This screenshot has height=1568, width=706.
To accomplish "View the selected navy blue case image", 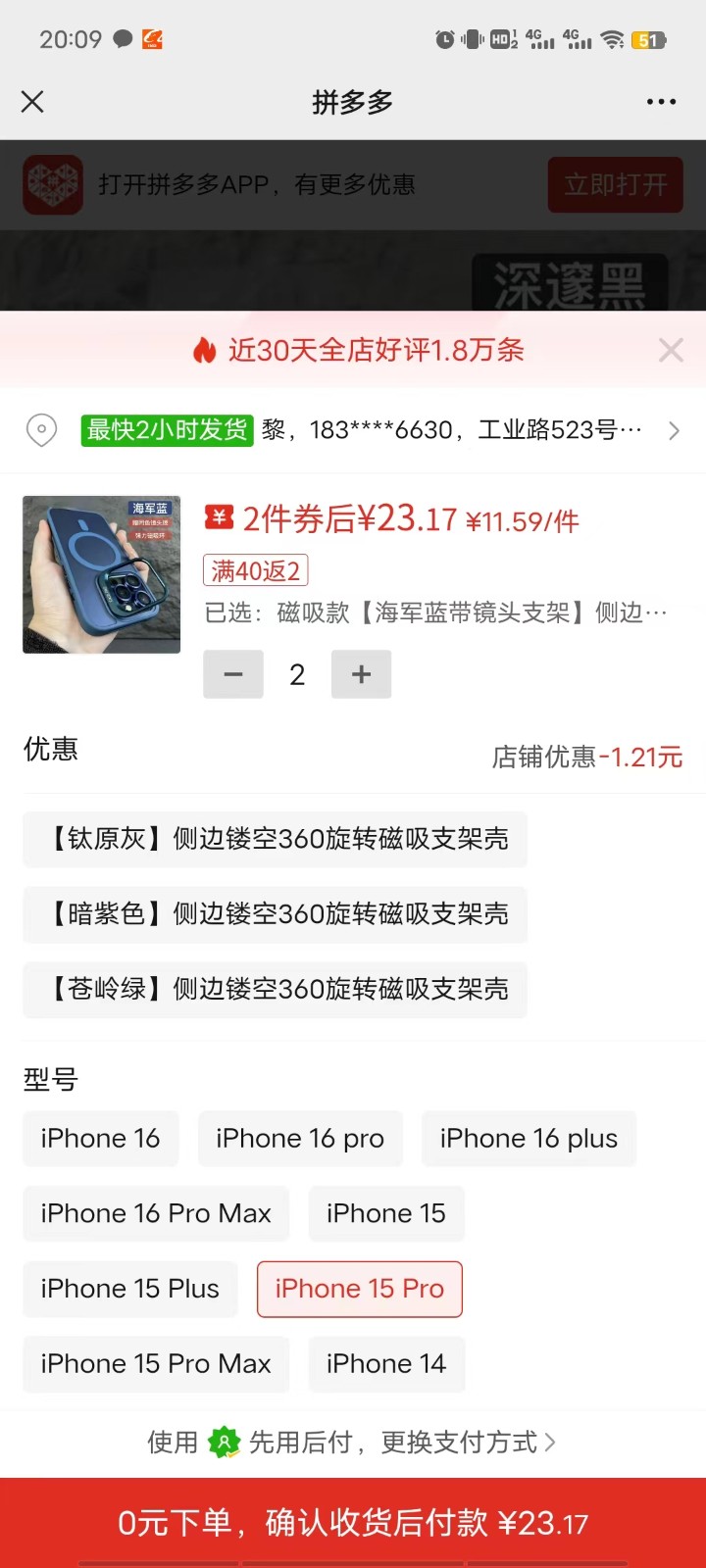I will [102, 574].
